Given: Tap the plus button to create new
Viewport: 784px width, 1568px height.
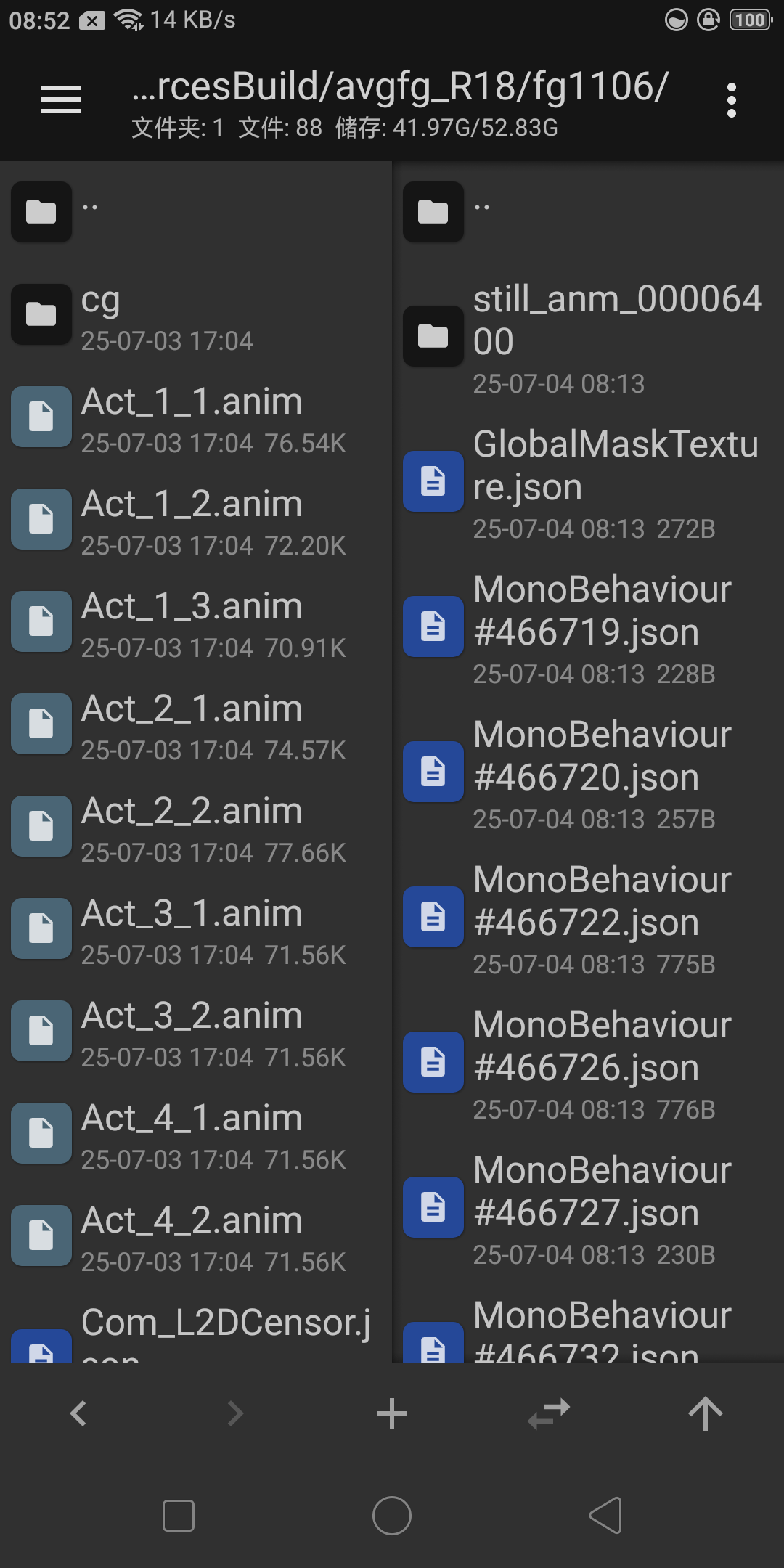Looking at the screenshot, I should pyautogui.click(x=392, y=1413).
